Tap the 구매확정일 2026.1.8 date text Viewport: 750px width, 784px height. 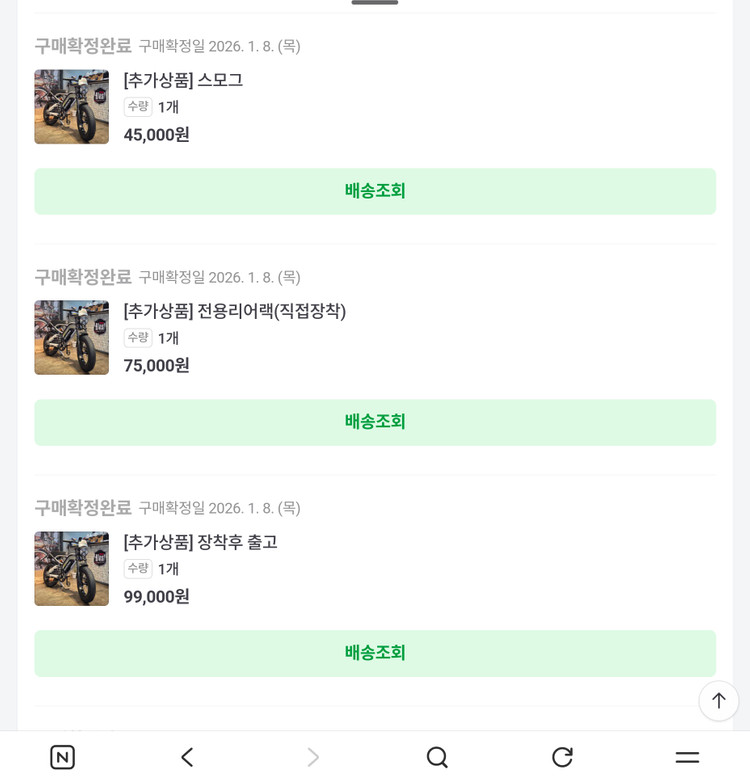tap(219, 46)
